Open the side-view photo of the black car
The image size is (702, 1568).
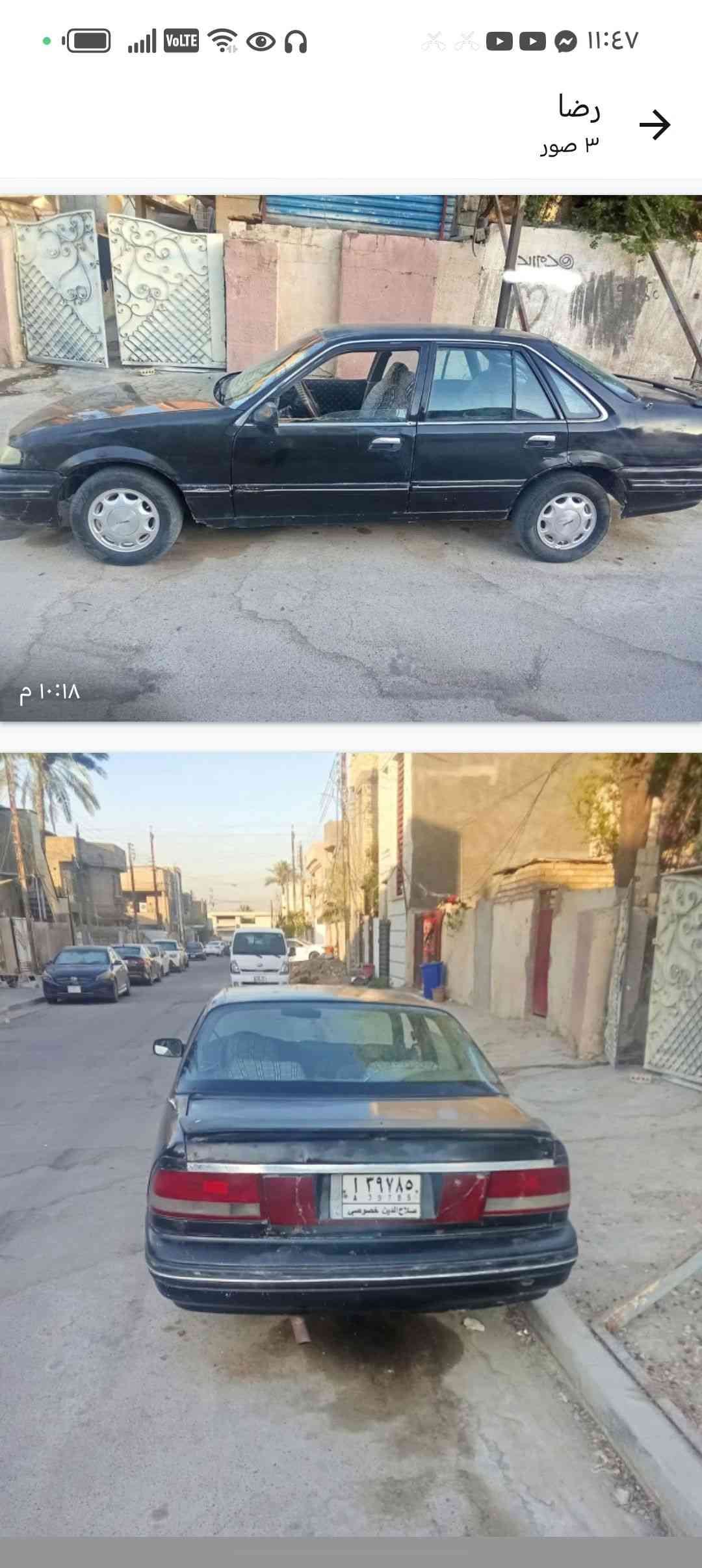tap(351, 458)
